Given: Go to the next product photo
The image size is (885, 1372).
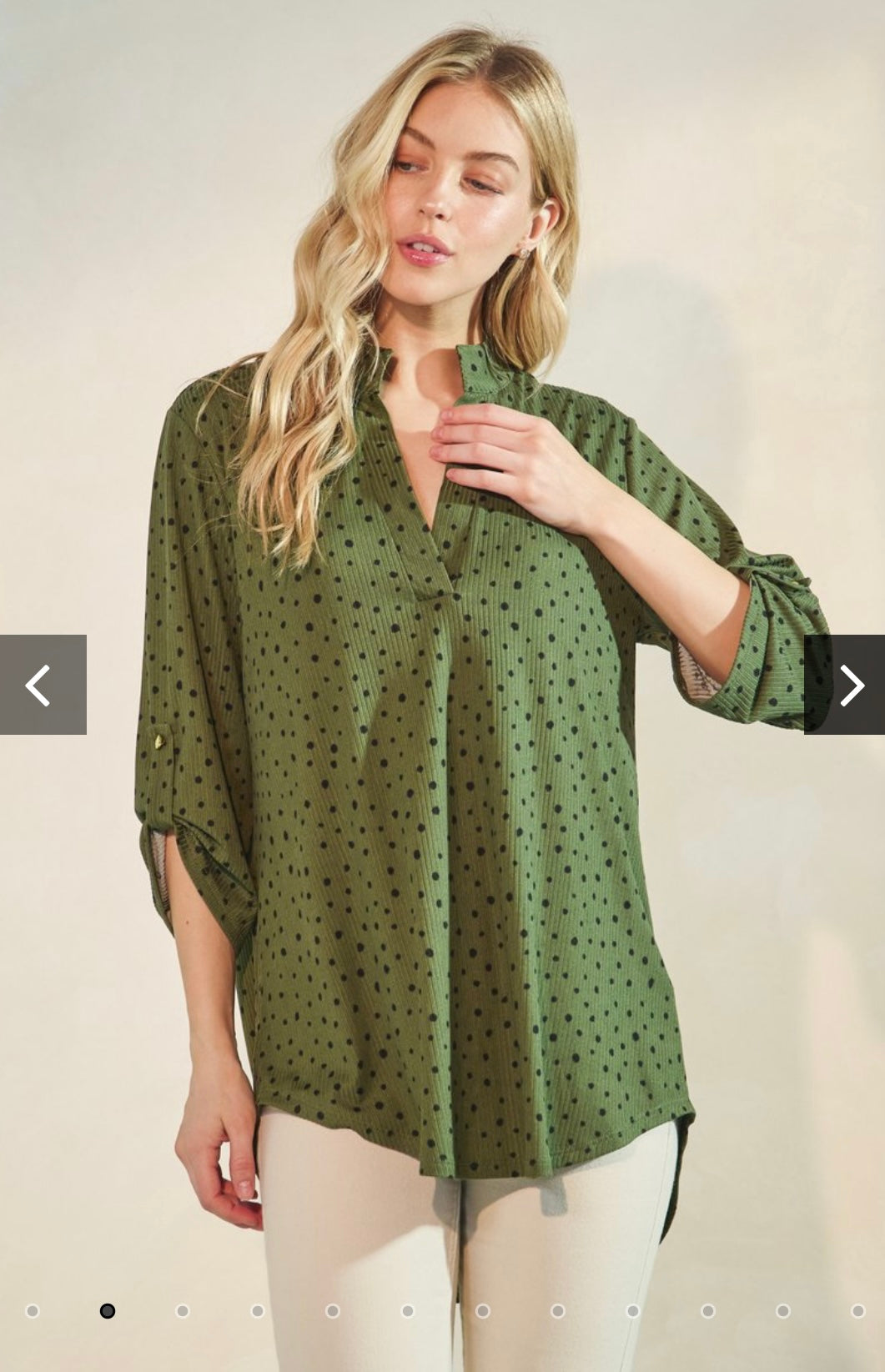Looking at the screenshot, I should [x=844, y=685].
